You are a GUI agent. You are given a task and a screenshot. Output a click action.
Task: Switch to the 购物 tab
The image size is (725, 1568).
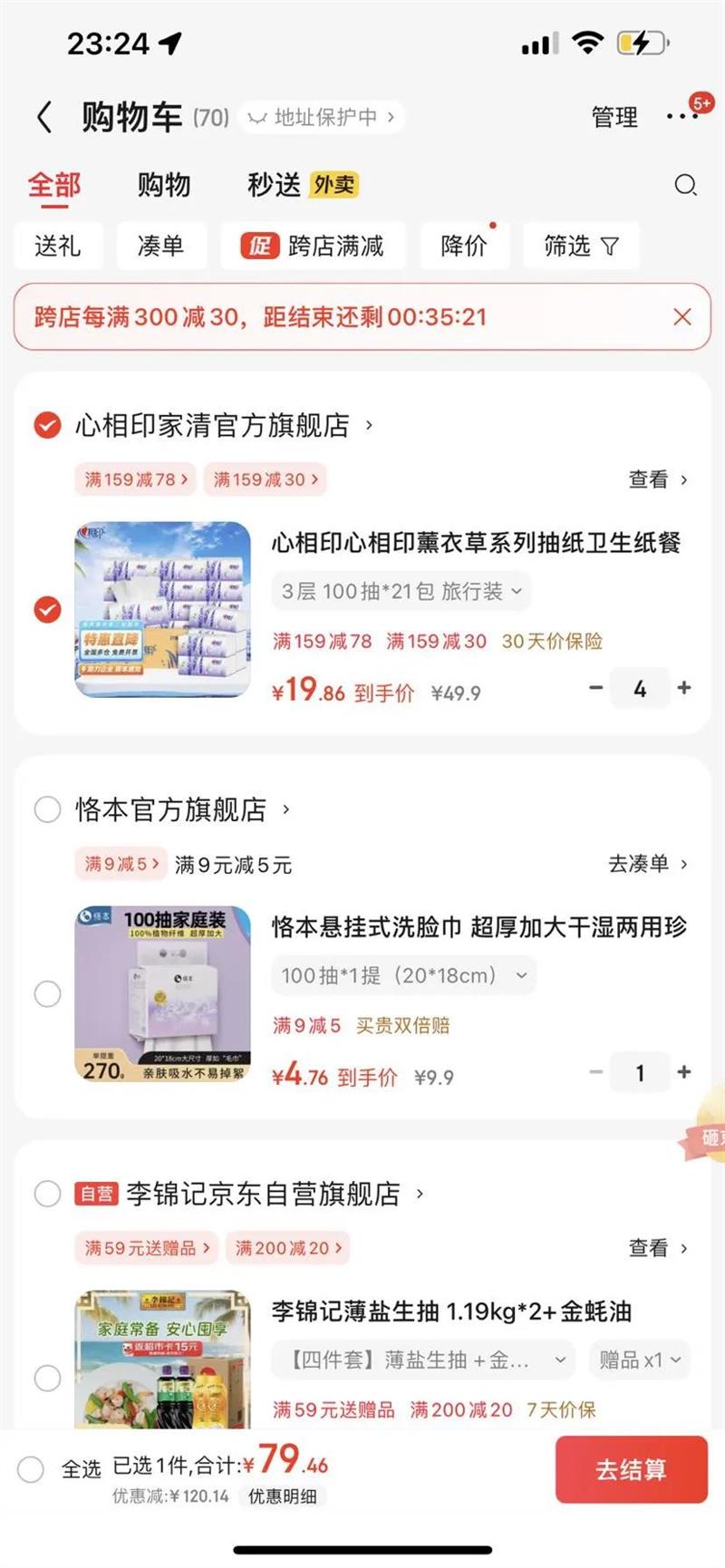[164, 185]
